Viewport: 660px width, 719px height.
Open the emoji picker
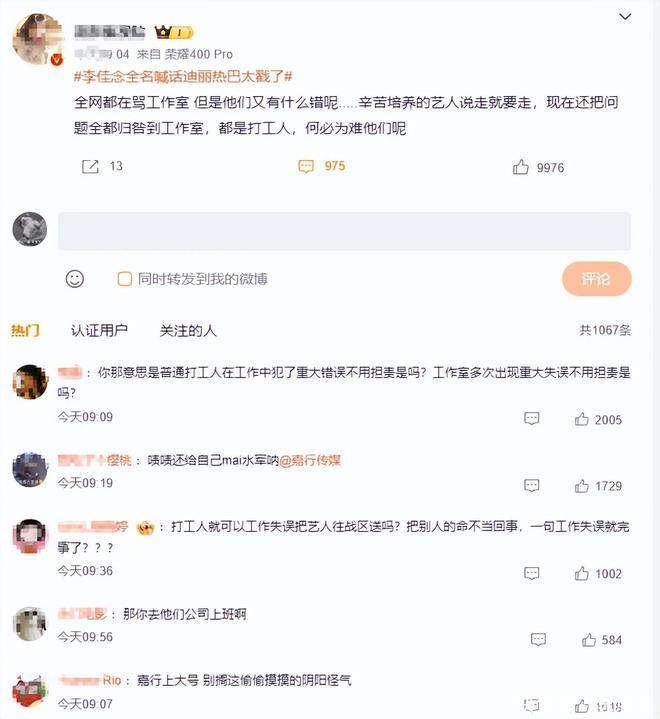75,279
